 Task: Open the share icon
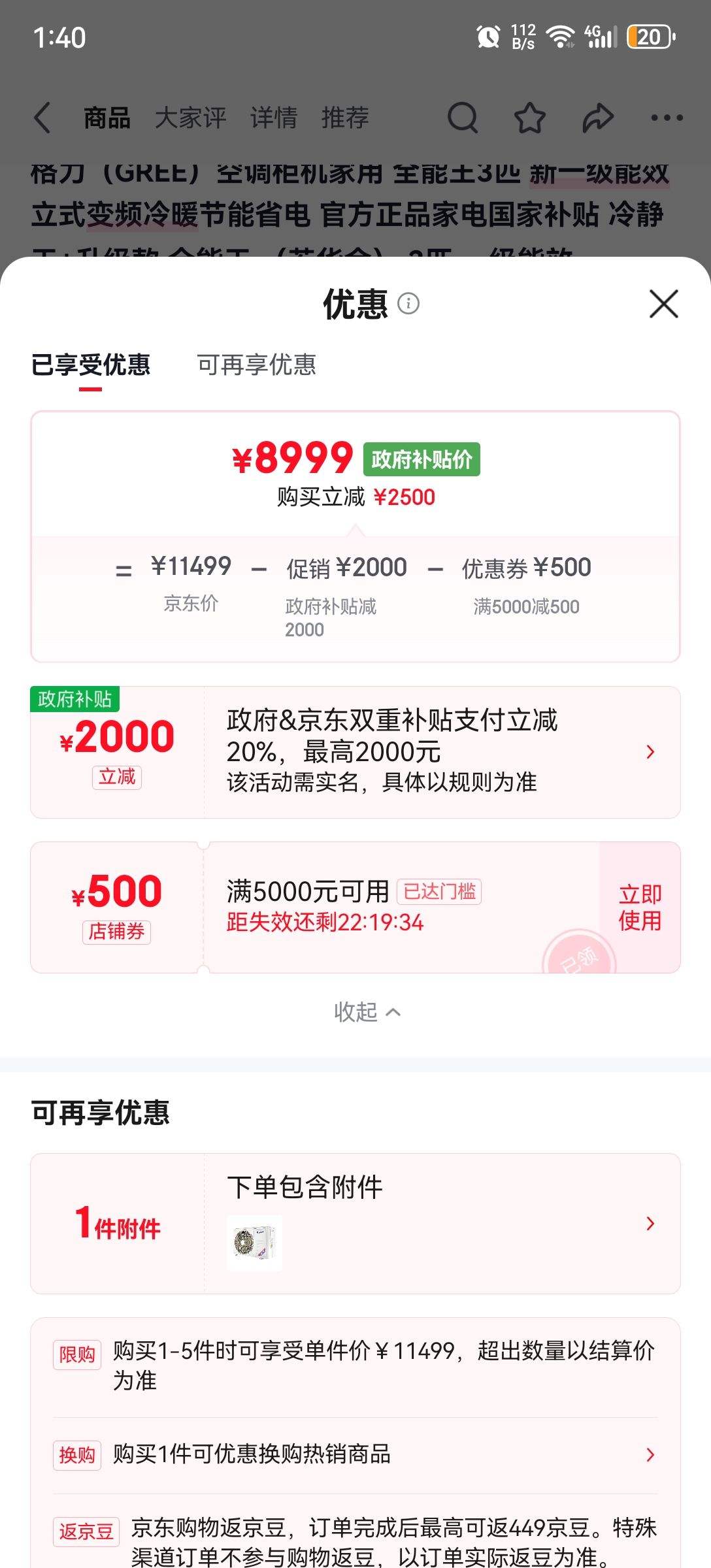click(x=598, y=118)
